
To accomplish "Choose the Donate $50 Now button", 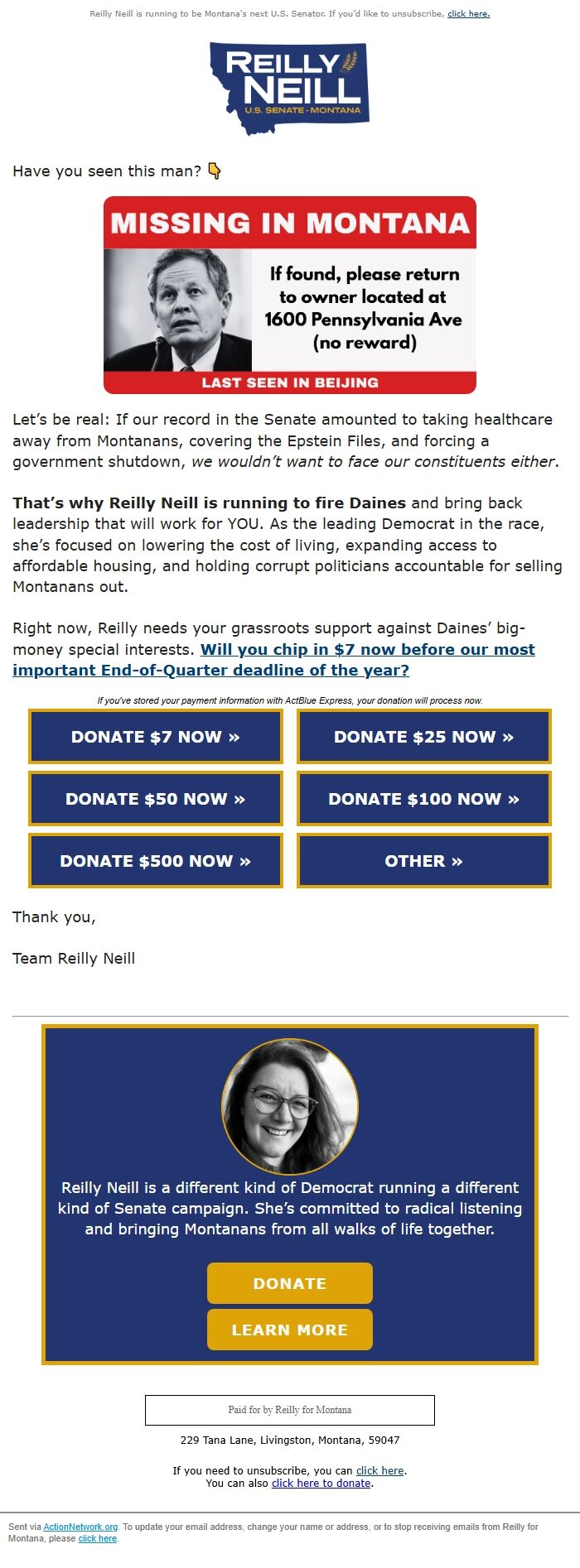I will click(156, 799).
